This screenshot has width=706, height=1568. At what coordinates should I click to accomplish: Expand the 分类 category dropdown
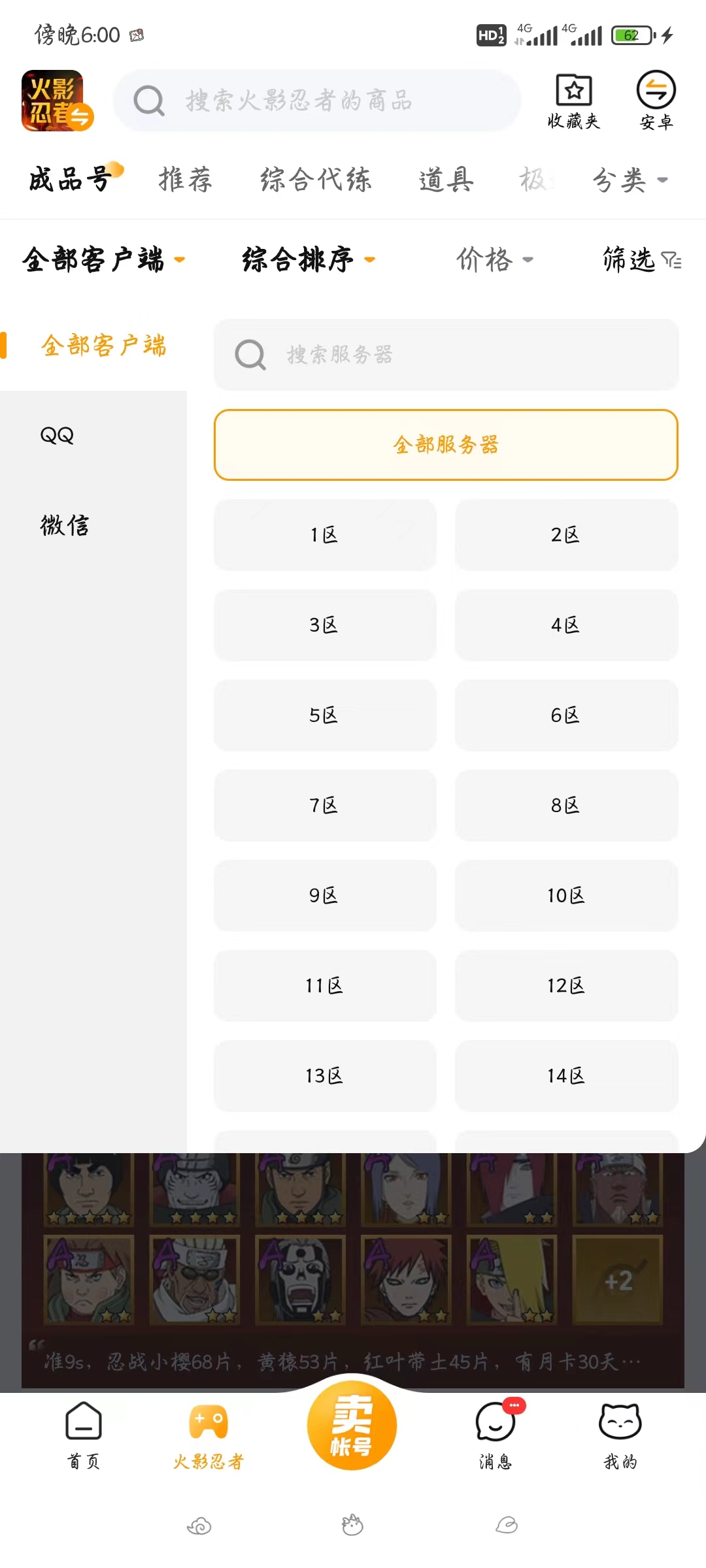[x=630, y=180]
